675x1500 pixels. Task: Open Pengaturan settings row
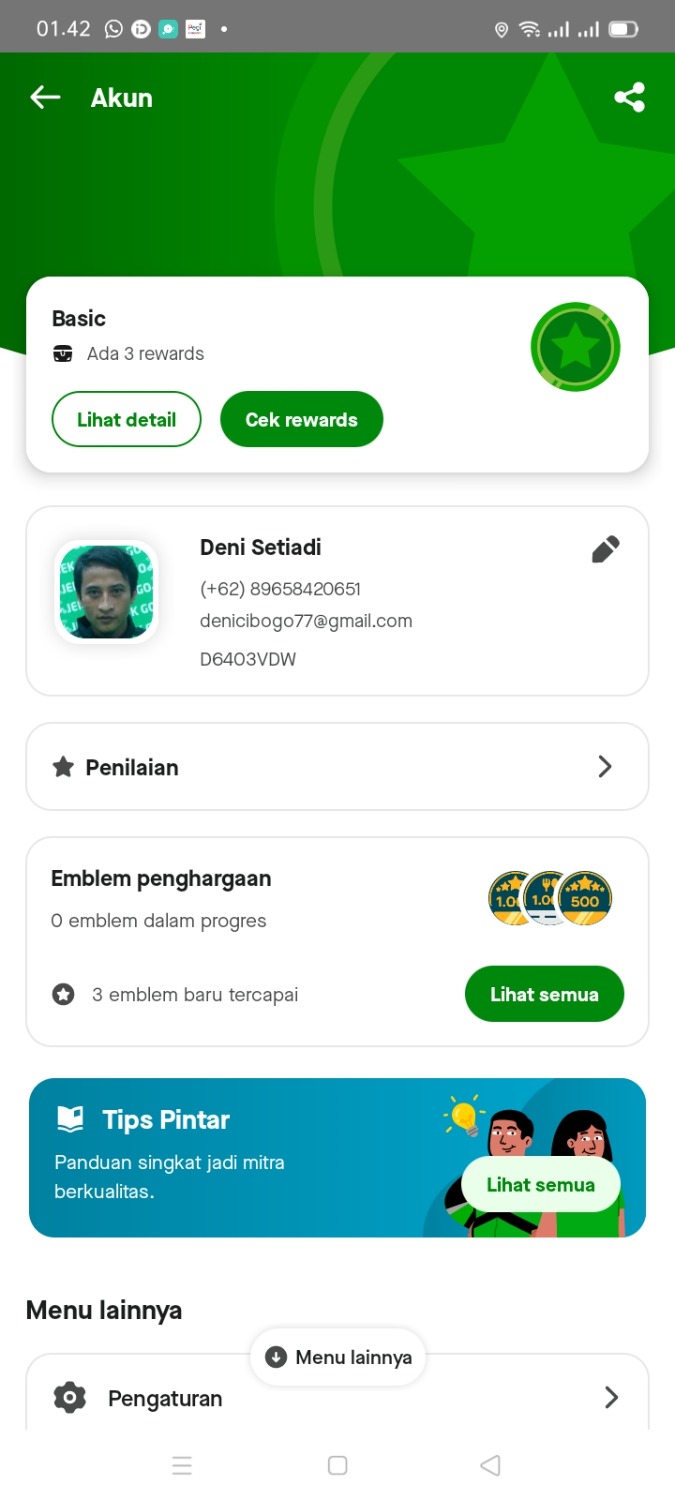(337, 1398)
